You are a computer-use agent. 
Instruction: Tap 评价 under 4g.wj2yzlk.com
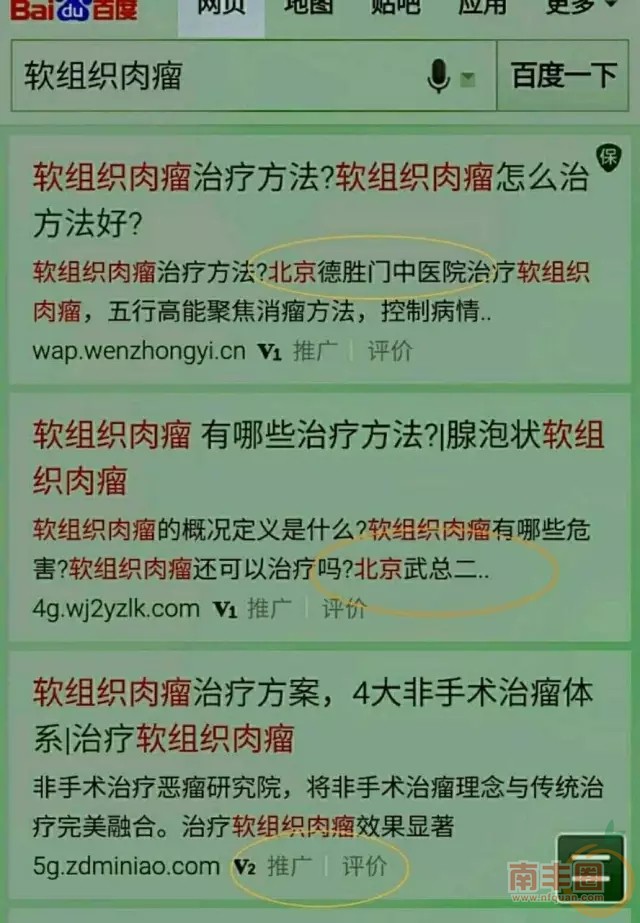pyautogui.click(x=343, y=608)
